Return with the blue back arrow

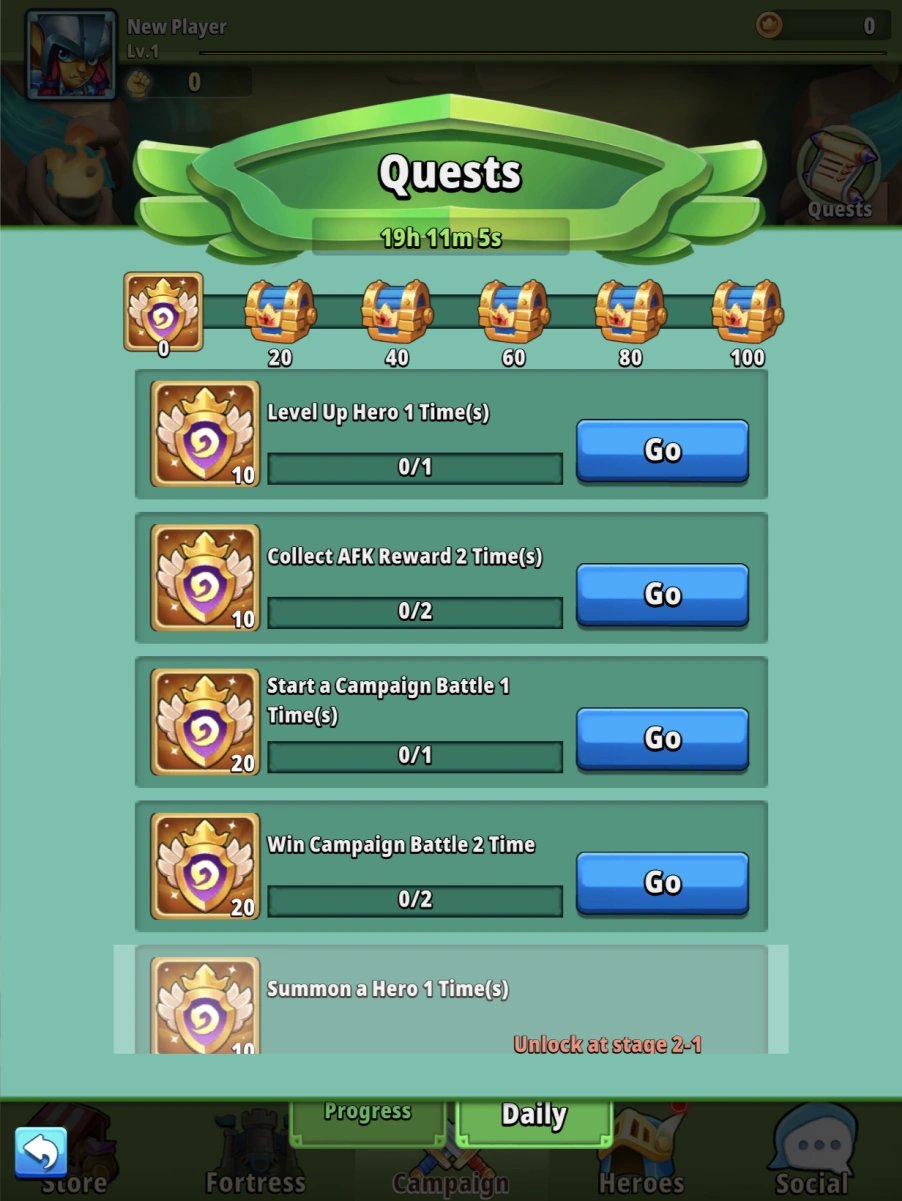[41, 1152]
